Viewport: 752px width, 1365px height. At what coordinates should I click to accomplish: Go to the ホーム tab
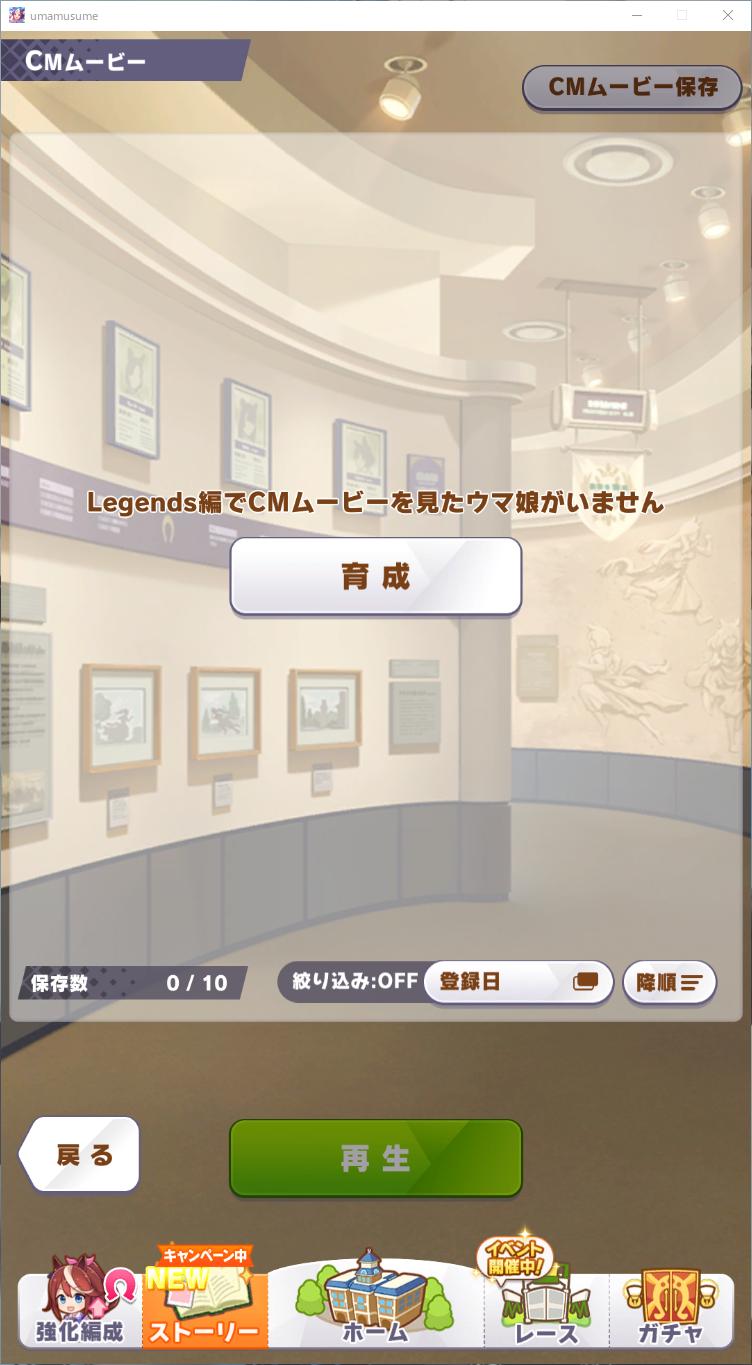(375, 1311)
